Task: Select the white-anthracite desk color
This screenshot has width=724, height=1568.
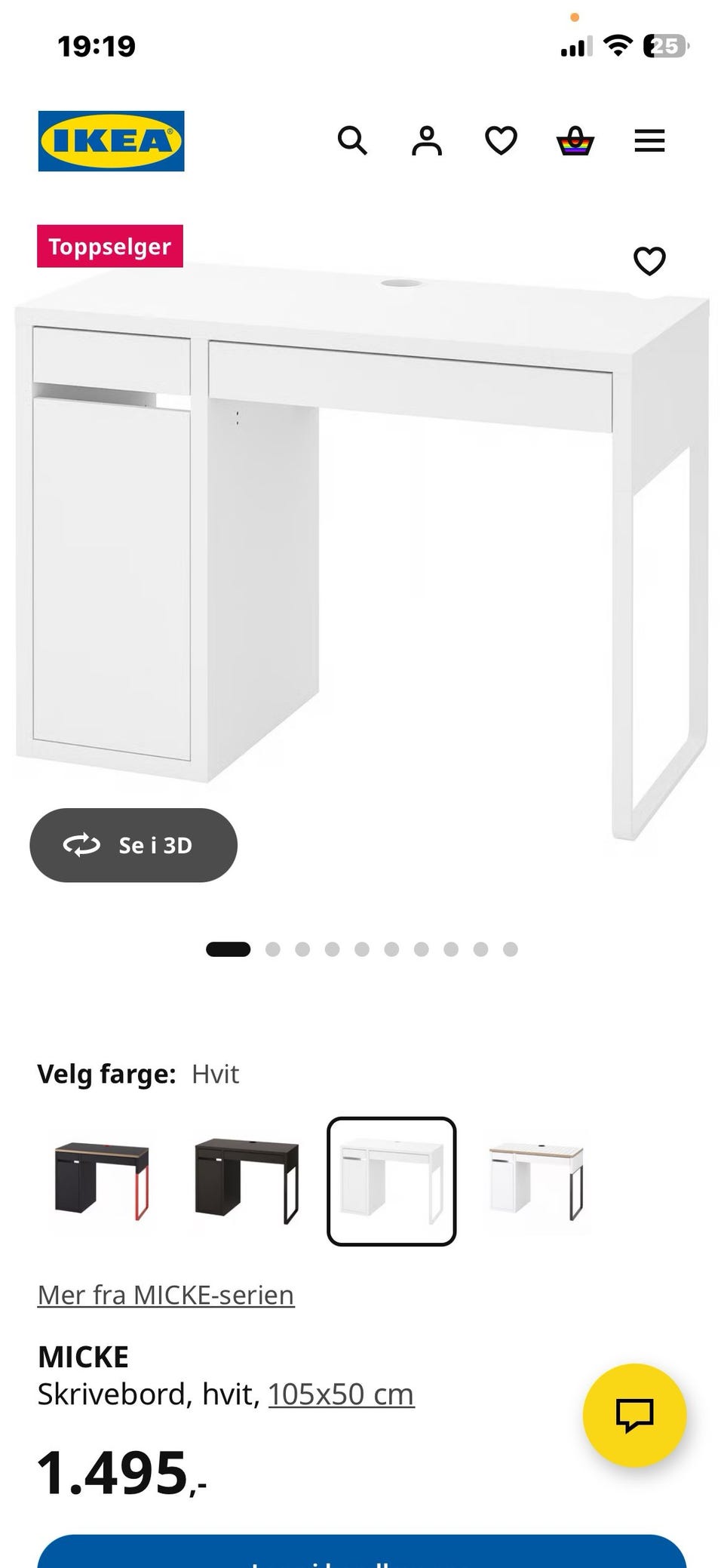Action: pos(536,1182)
